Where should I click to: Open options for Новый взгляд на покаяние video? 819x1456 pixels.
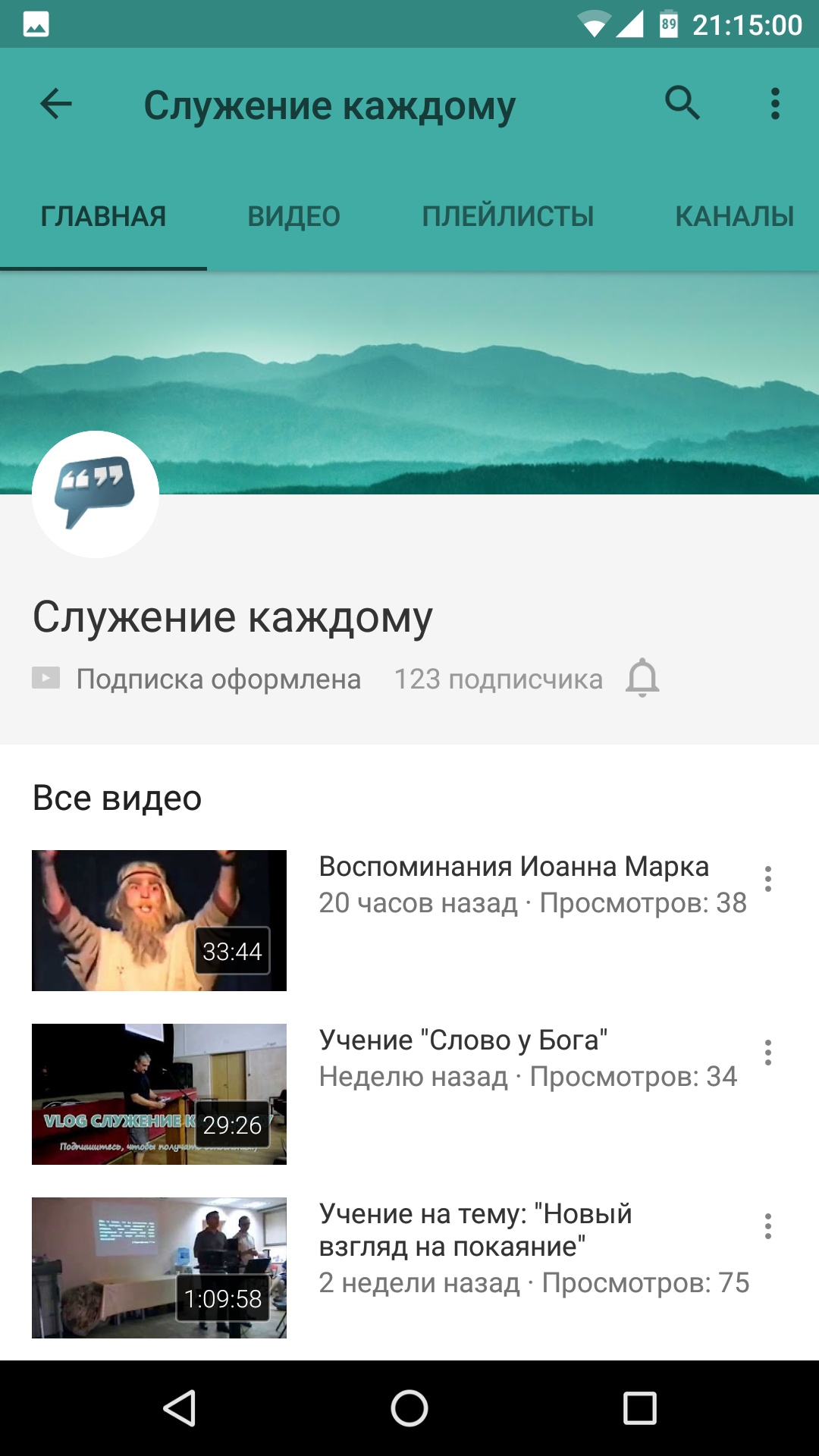(767, 1226)
